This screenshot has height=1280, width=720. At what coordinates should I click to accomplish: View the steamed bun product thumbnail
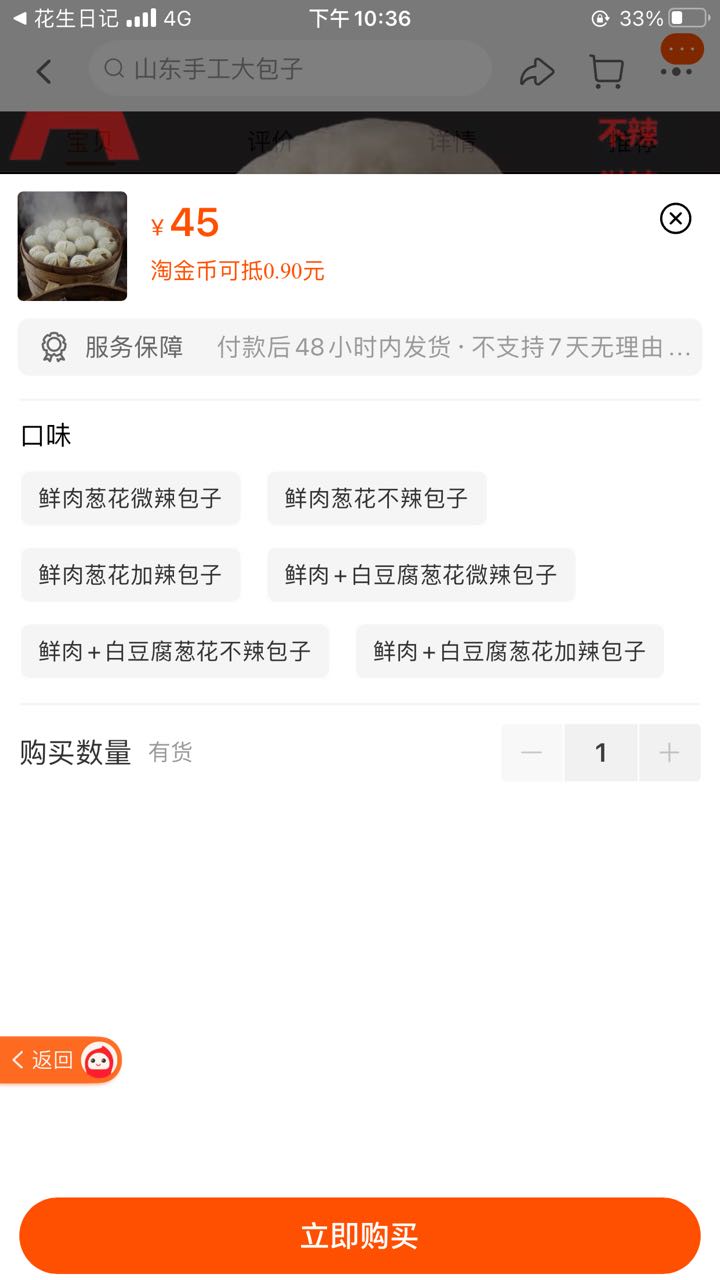72,246
